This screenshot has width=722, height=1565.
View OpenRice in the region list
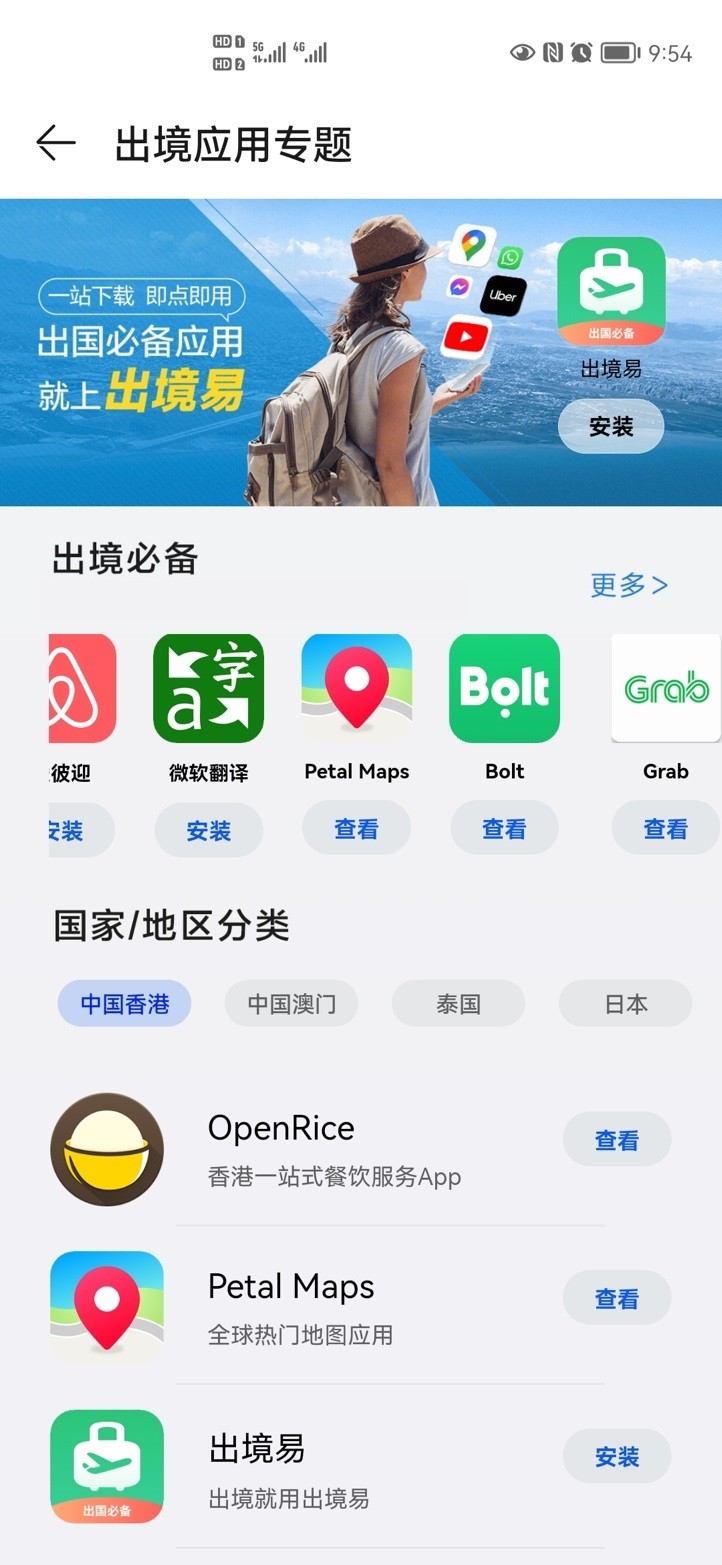coord(616,1140)
